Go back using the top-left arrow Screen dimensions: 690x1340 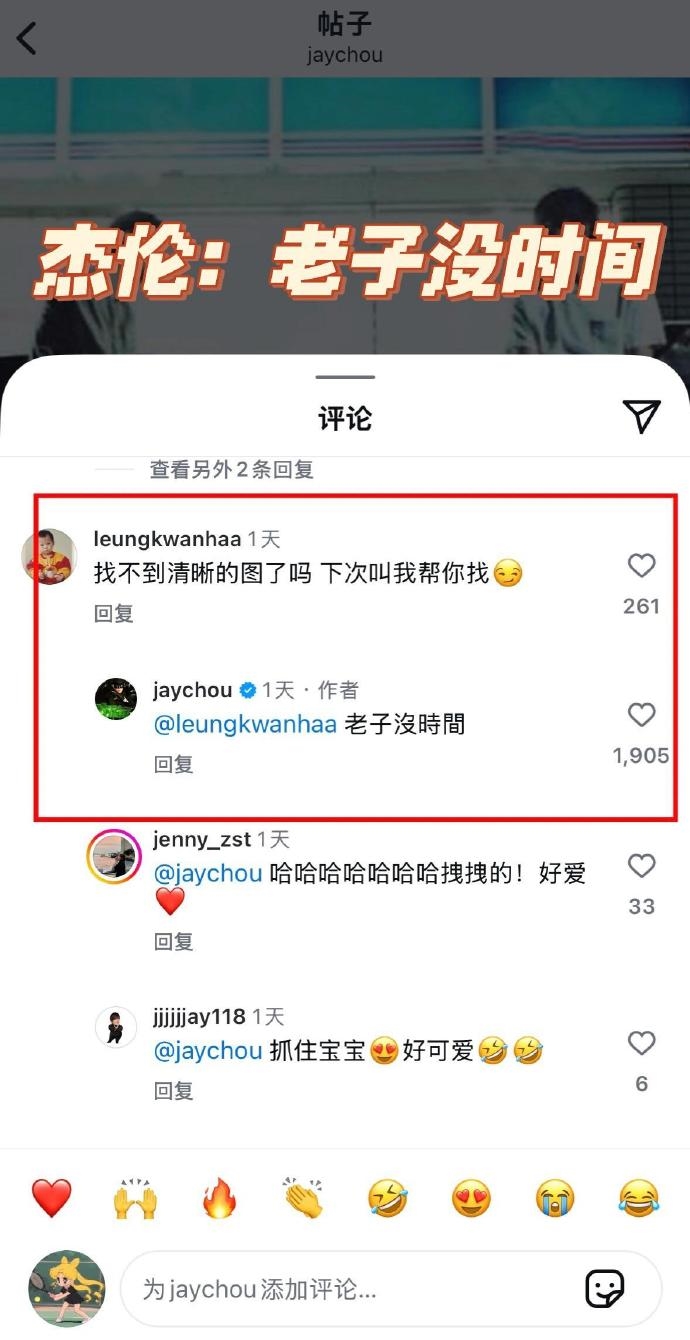(x=27, y=39)
